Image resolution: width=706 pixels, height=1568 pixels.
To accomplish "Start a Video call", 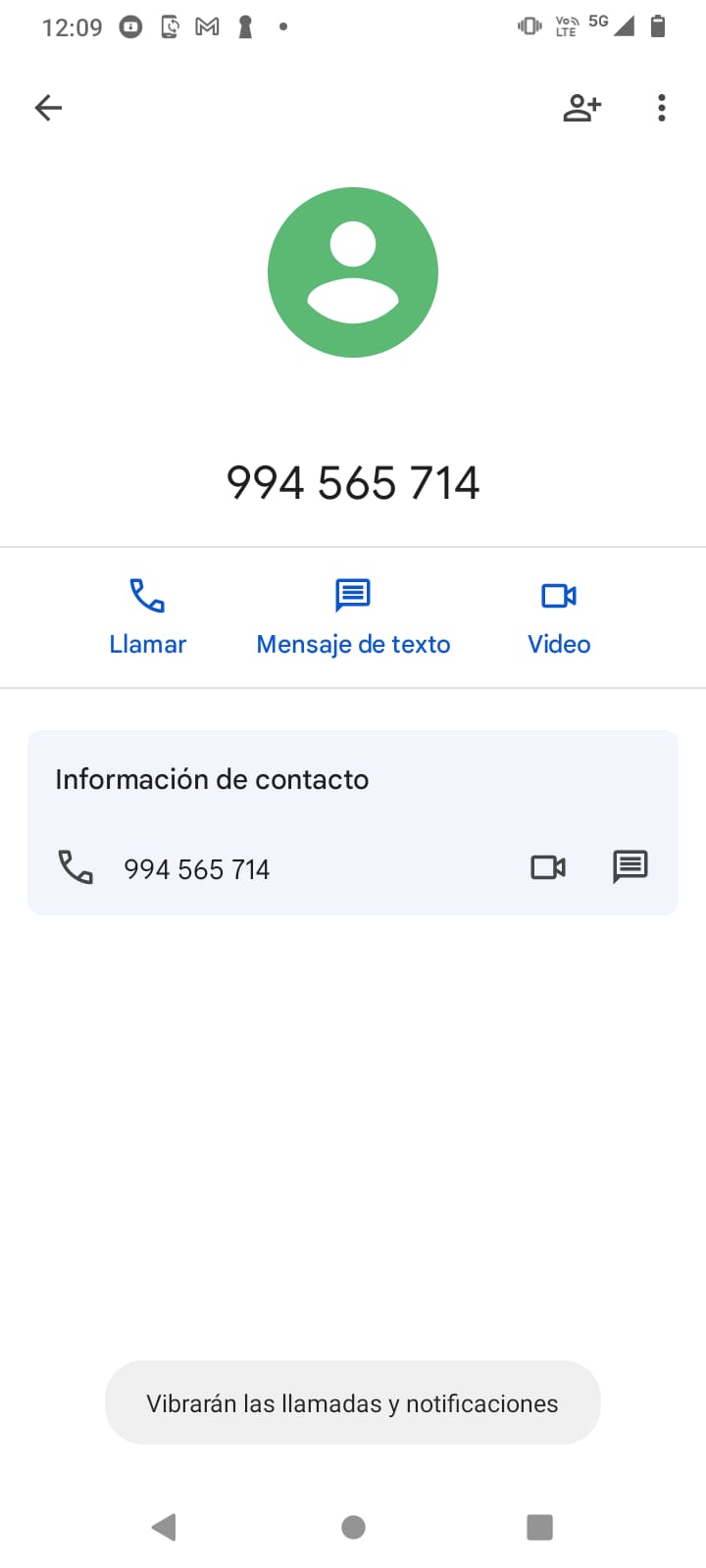I will (x=559, y=617).
